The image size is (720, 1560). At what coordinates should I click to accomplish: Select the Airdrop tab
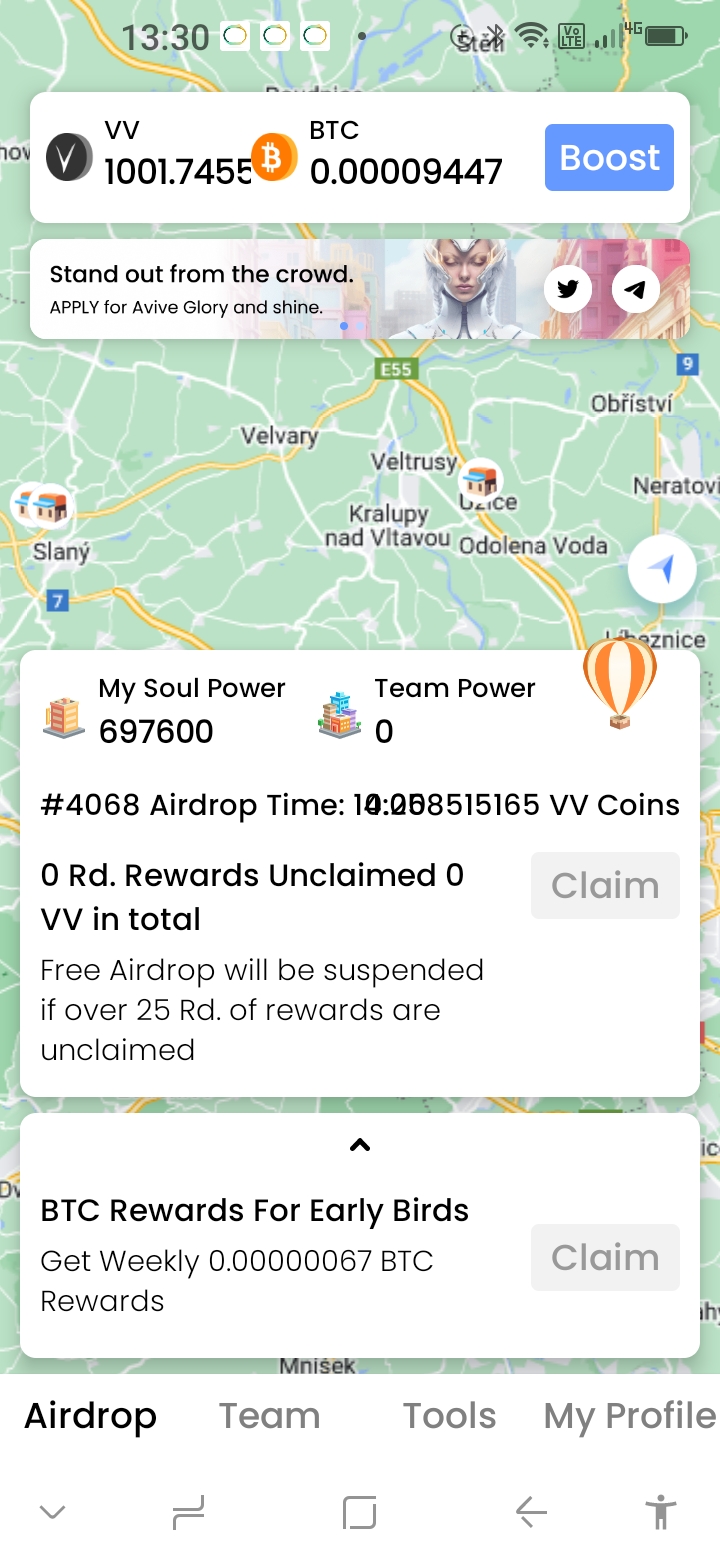click(x=91, y=1415)
